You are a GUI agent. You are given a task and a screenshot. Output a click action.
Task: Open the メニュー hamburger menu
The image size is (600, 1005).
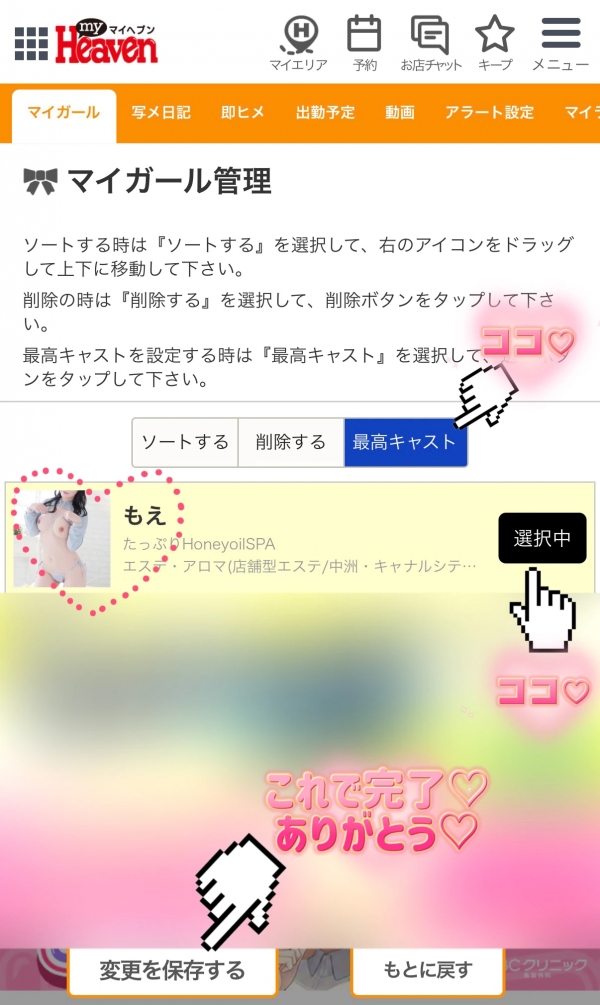[560, 43]
